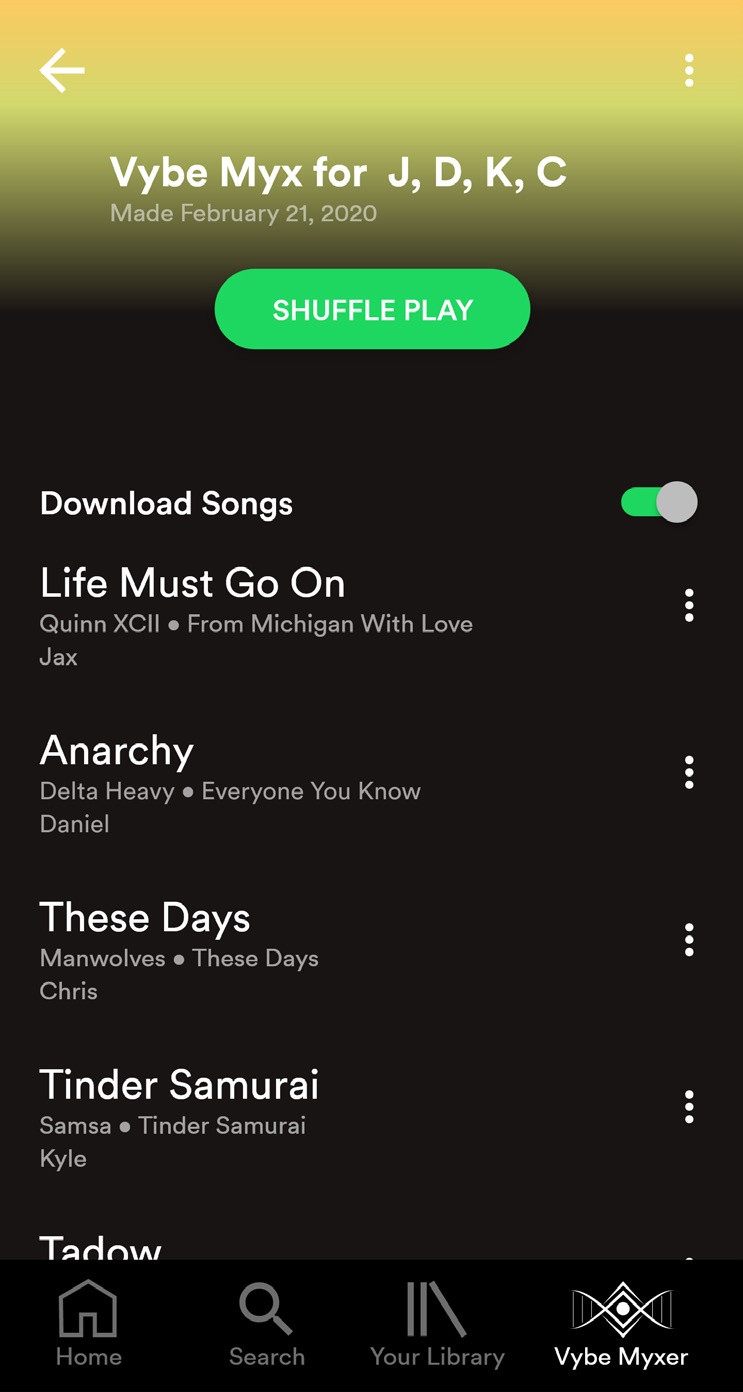Open the Tinder Samurai options menu
Image resolution: width=743 pixels, height=1392 pixels.
[689, 1107]
